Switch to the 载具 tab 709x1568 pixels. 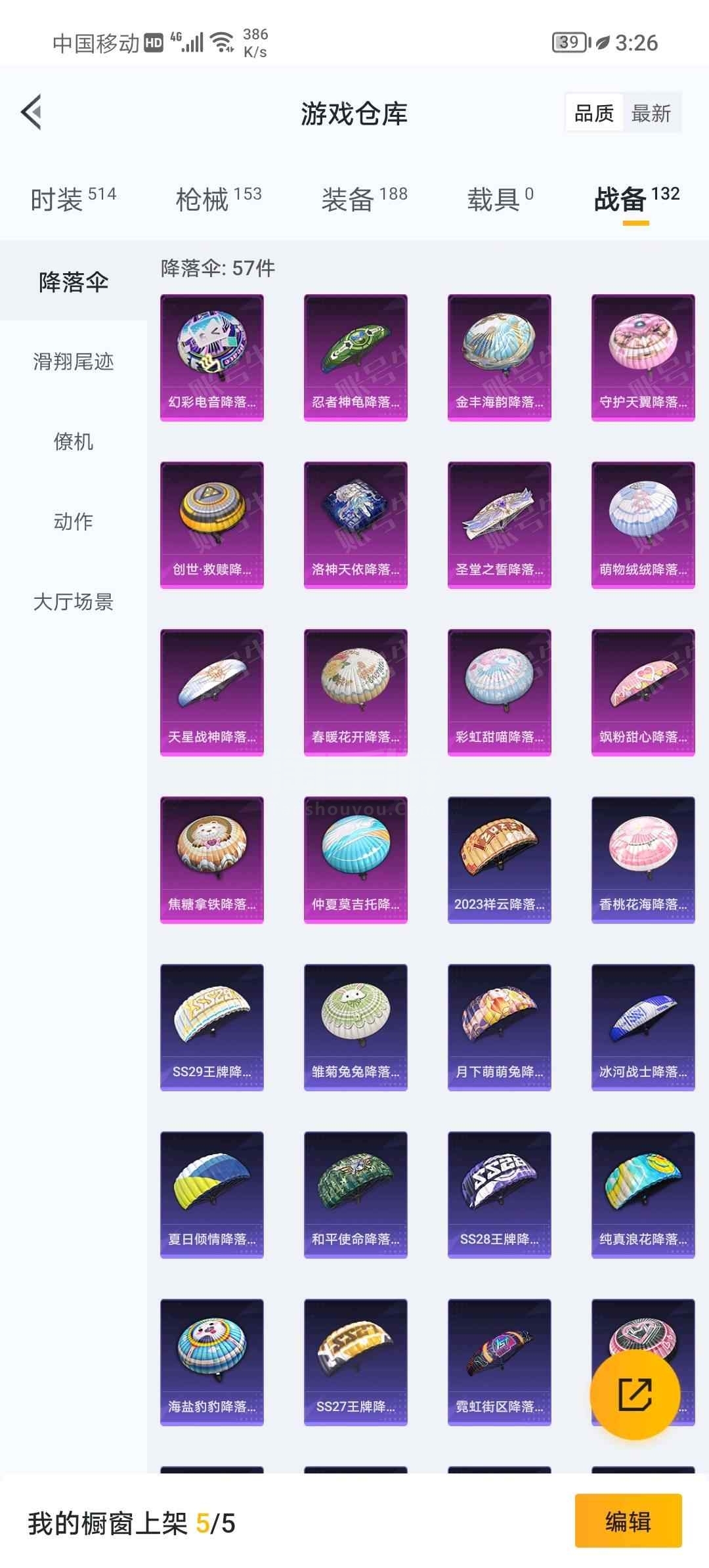500,199
